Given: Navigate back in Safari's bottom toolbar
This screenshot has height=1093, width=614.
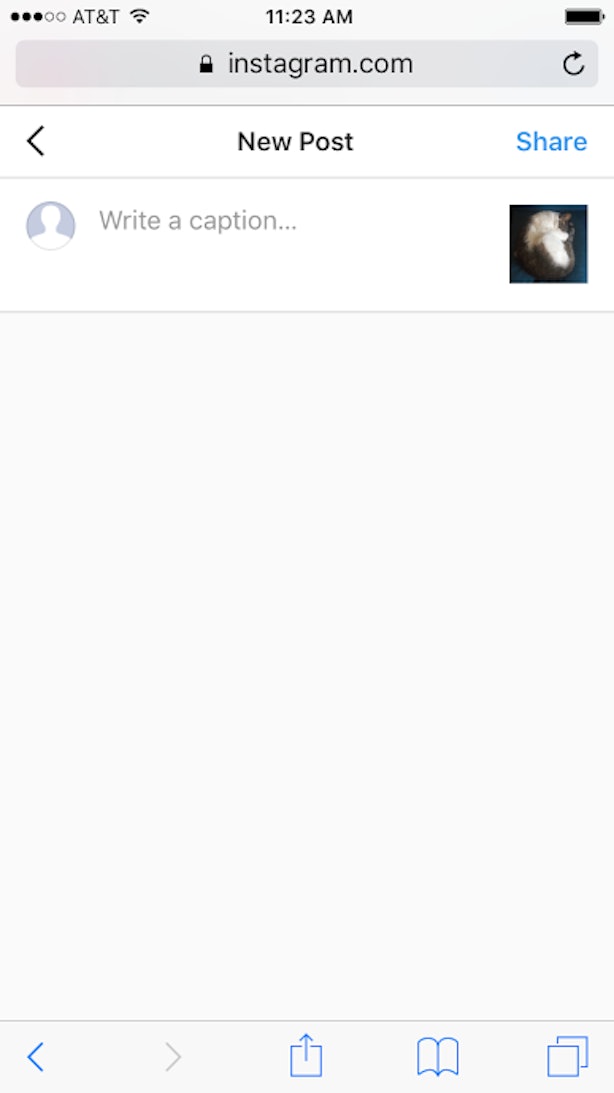Looking at the screenshot, I should [36, 1057].
